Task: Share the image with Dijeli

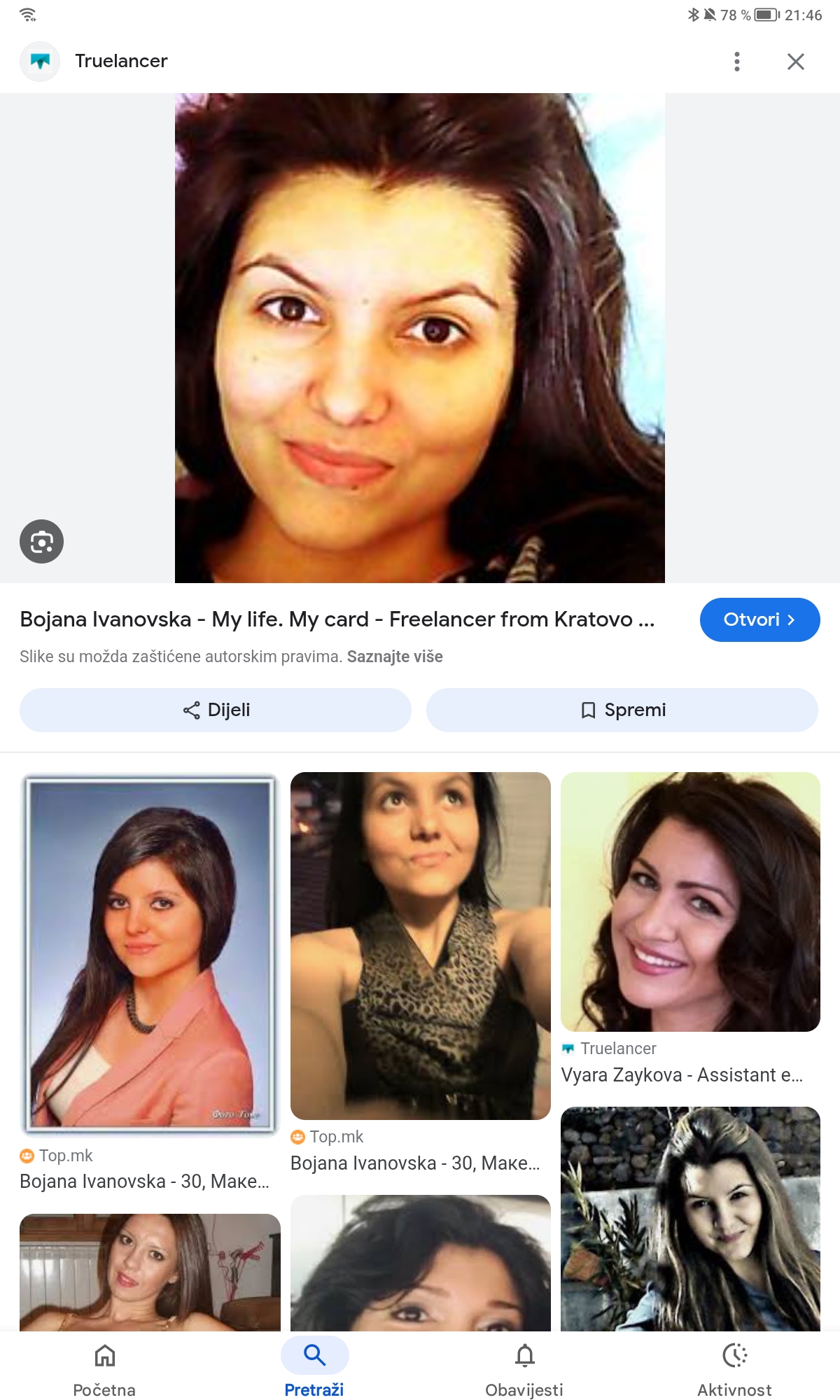Action: pyautogui.click(x=216, y=710)
